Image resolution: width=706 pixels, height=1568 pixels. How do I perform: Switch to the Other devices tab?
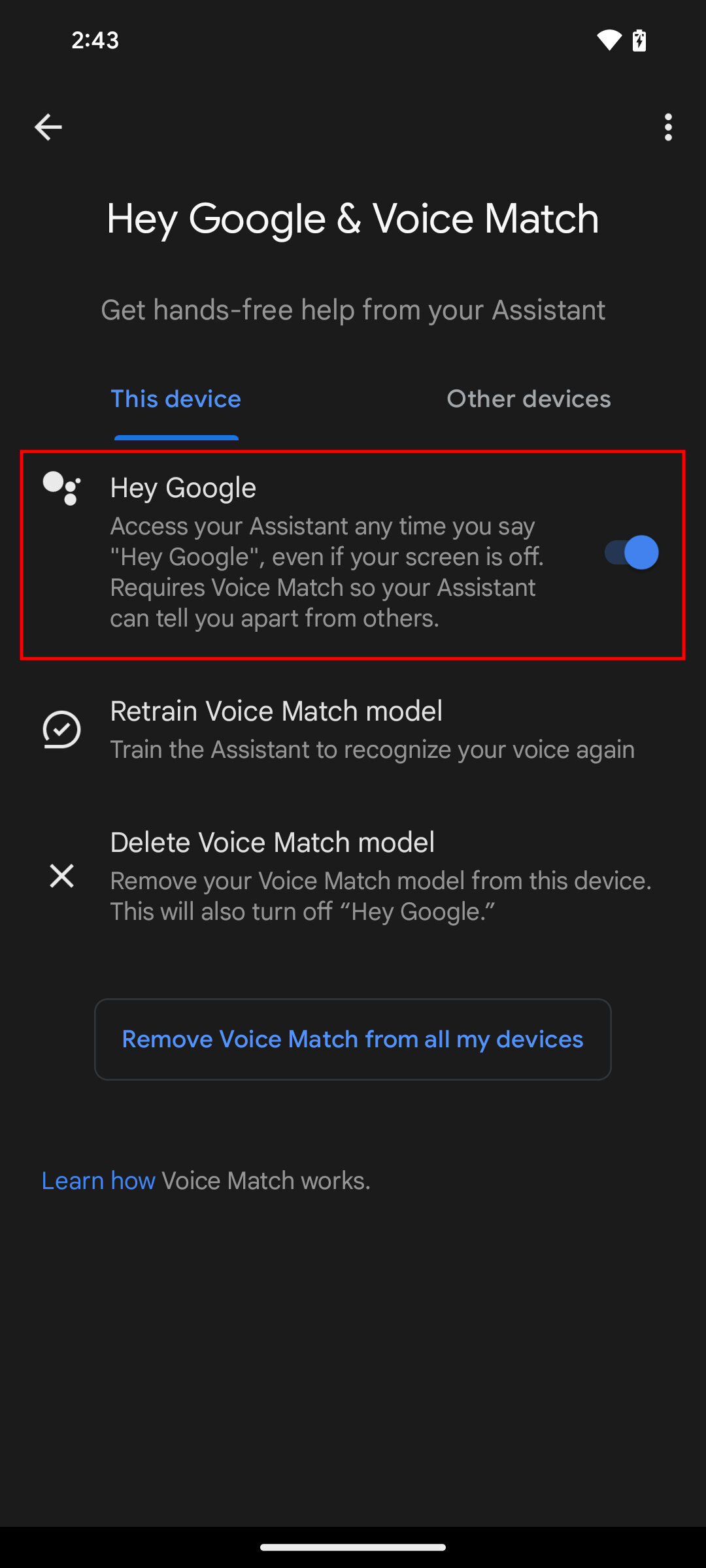click(x=528, y=399)
